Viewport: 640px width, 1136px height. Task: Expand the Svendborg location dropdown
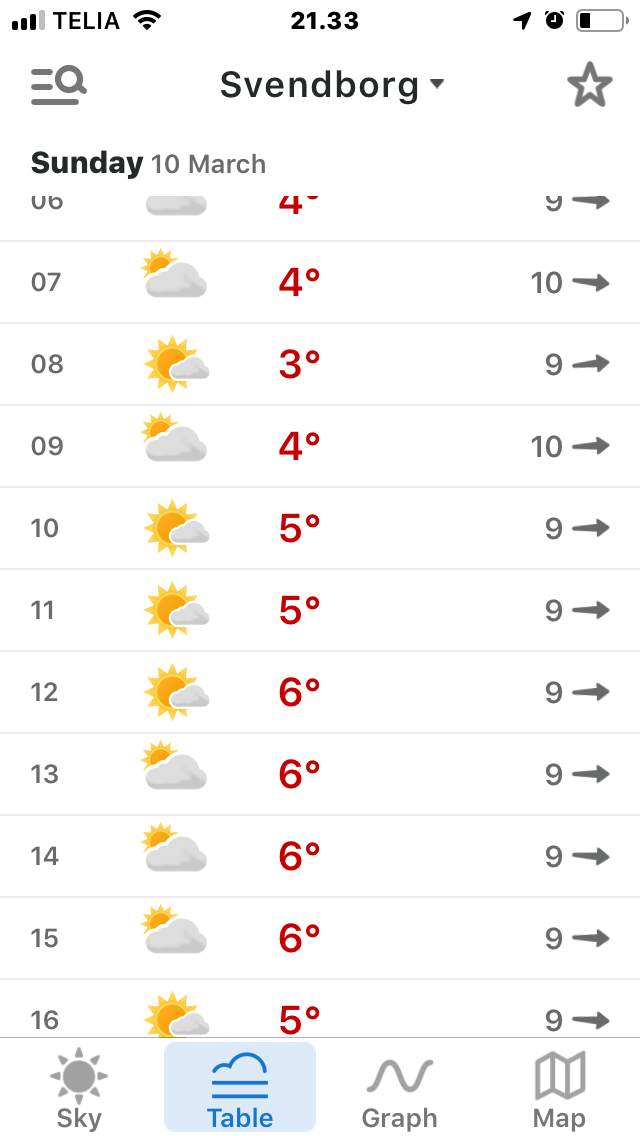coord(332,86)
